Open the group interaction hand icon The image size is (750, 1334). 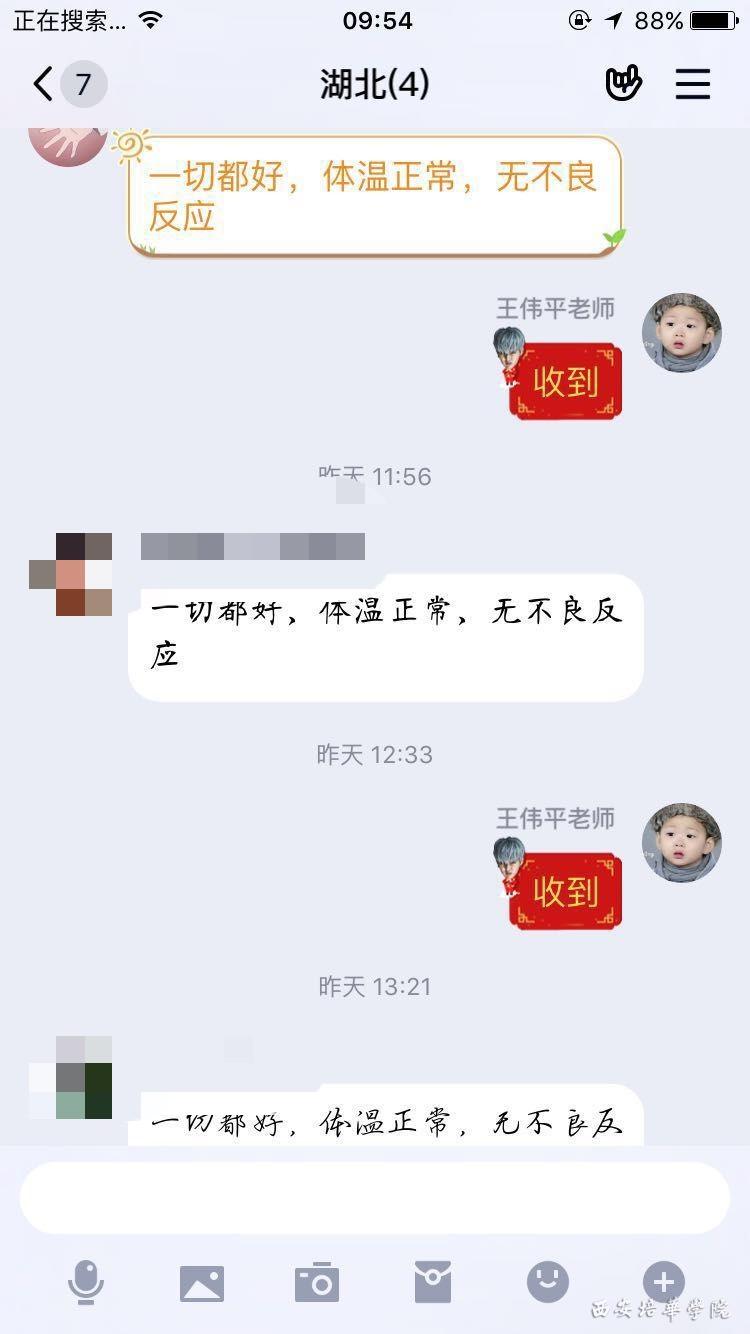coord(623,84)
